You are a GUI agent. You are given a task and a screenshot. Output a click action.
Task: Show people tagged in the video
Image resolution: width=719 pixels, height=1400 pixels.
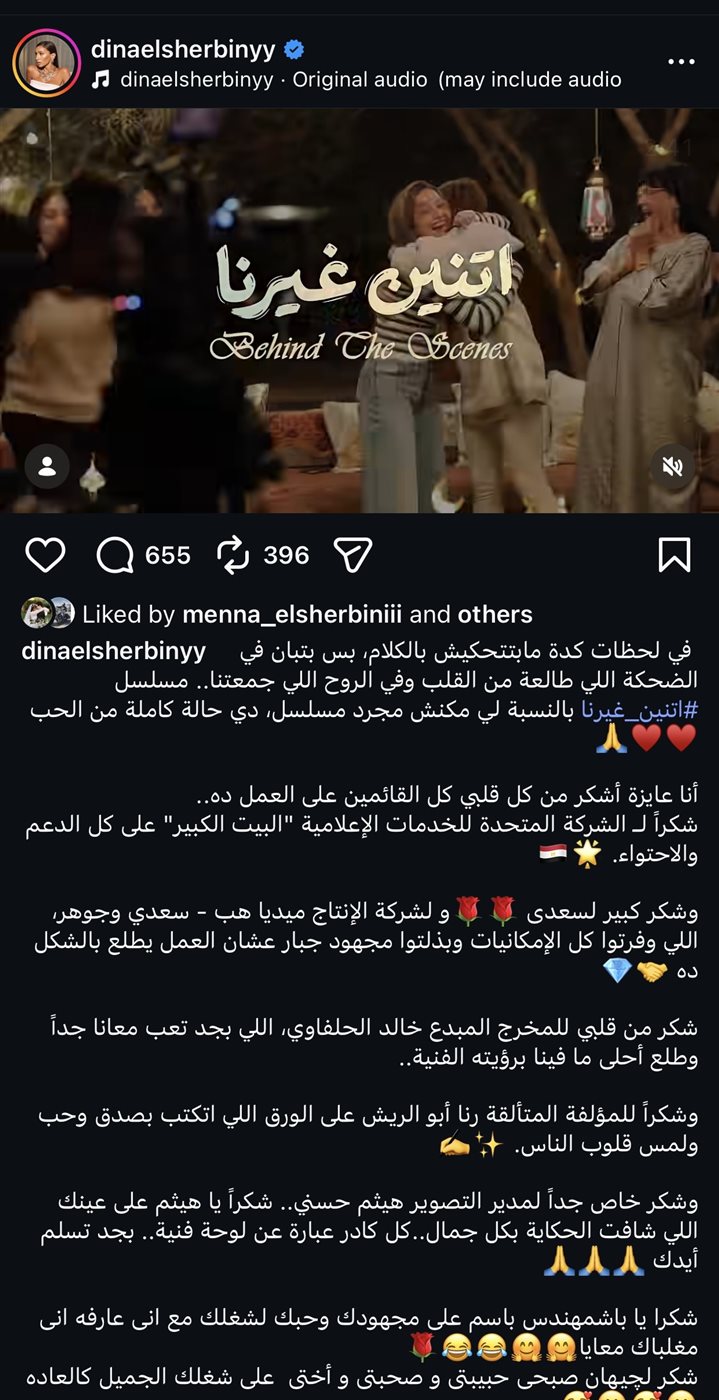pos(47,466)
